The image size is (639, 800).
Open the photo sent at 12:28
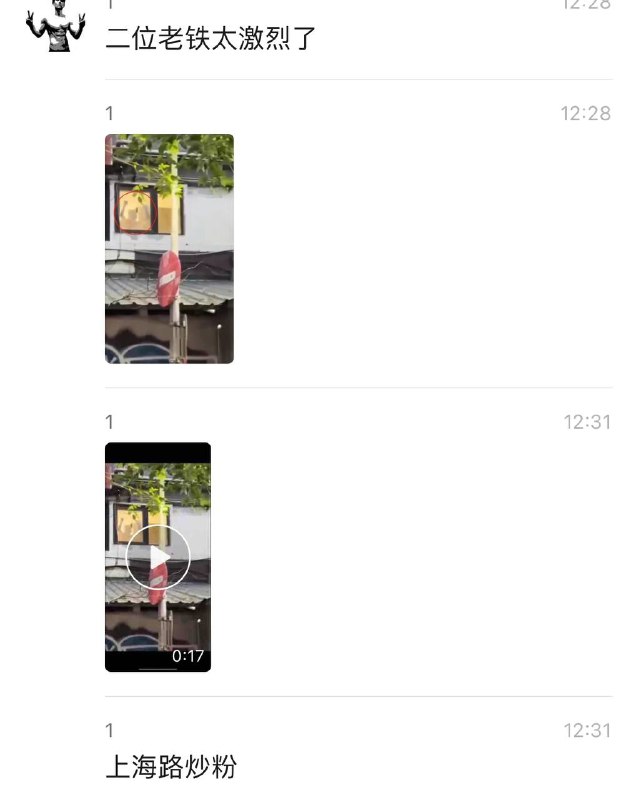coord(169,249)
